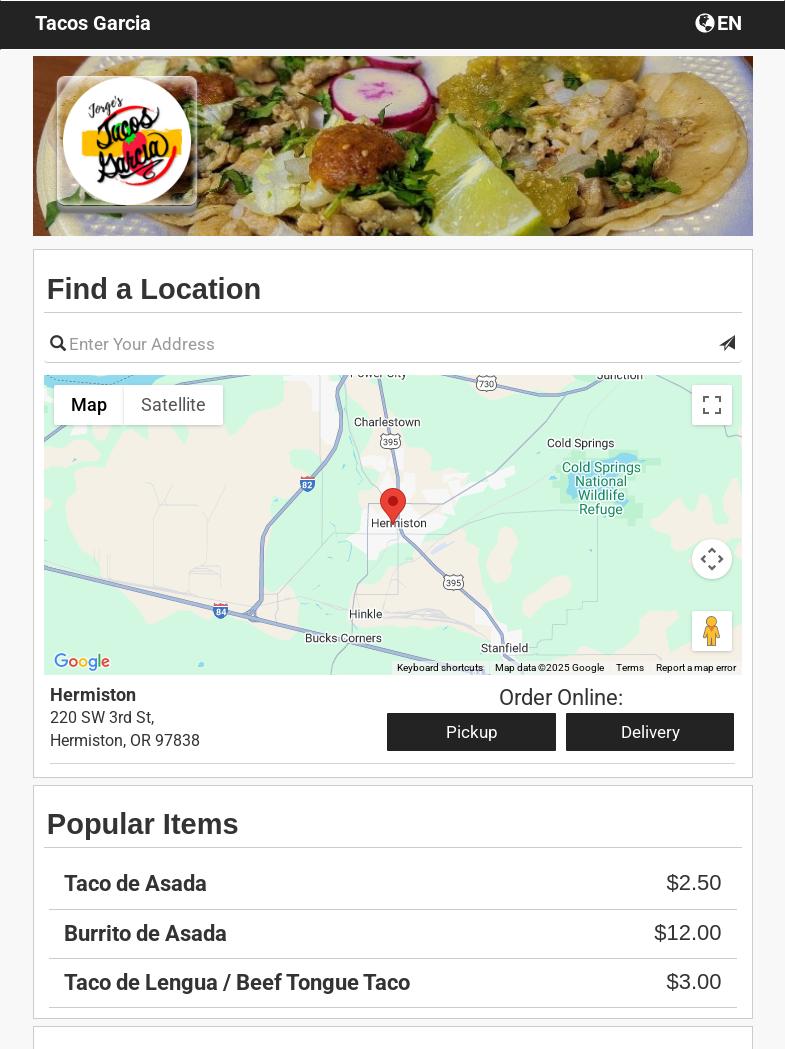Open the map fullscreen view
This screenshot has height=1049, width=785.
(x=712, y=405)
